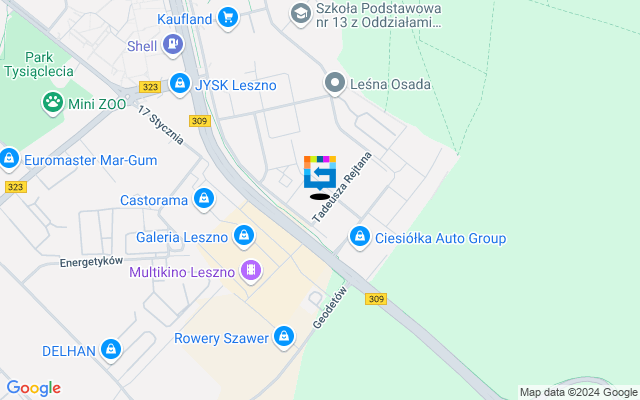Tap the Kaufland store pin
The height and width of the screenshot is (400, 640).
coord(228,17)
